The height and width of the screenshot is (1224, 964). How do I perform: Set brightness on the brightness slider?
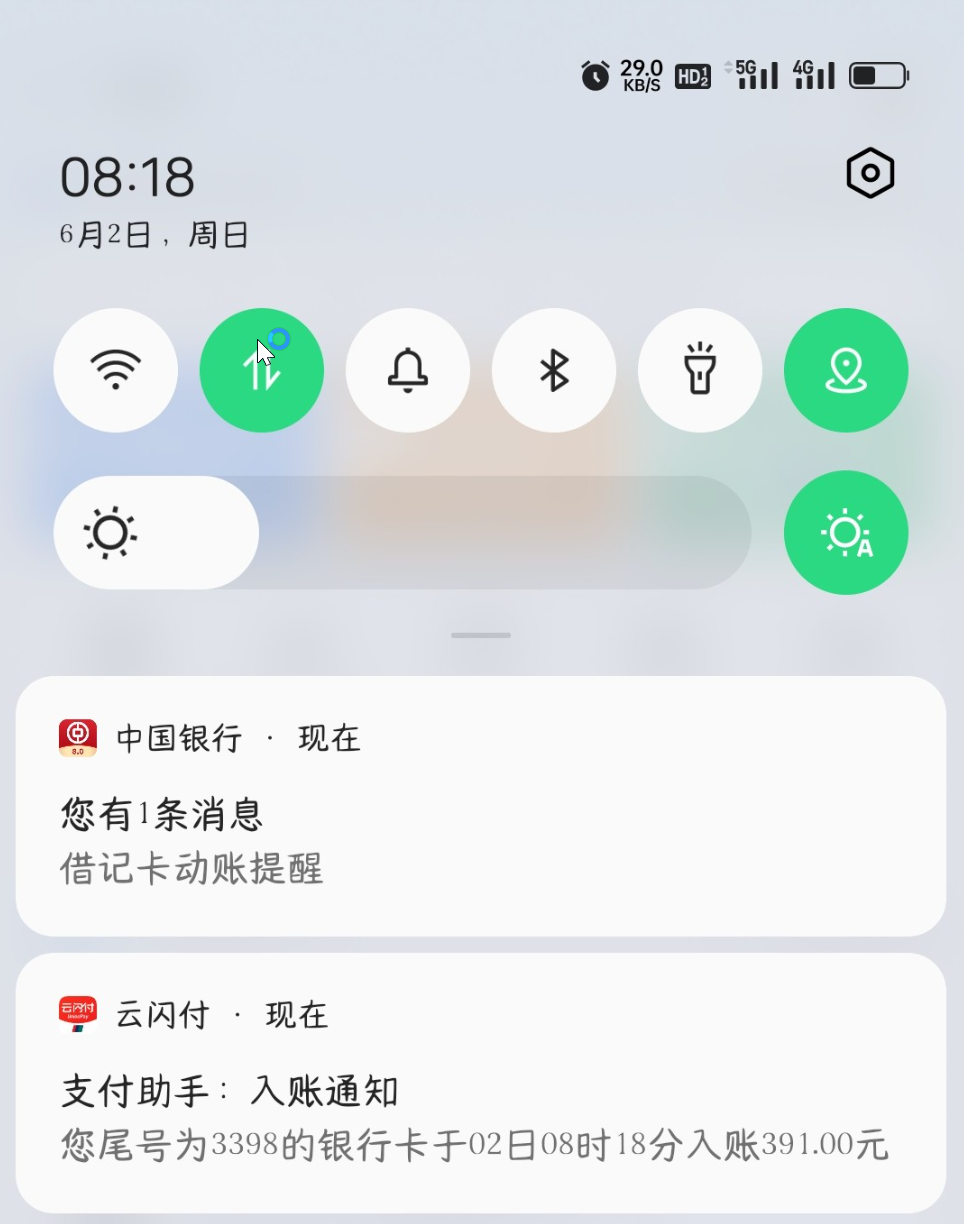(402, 532)
